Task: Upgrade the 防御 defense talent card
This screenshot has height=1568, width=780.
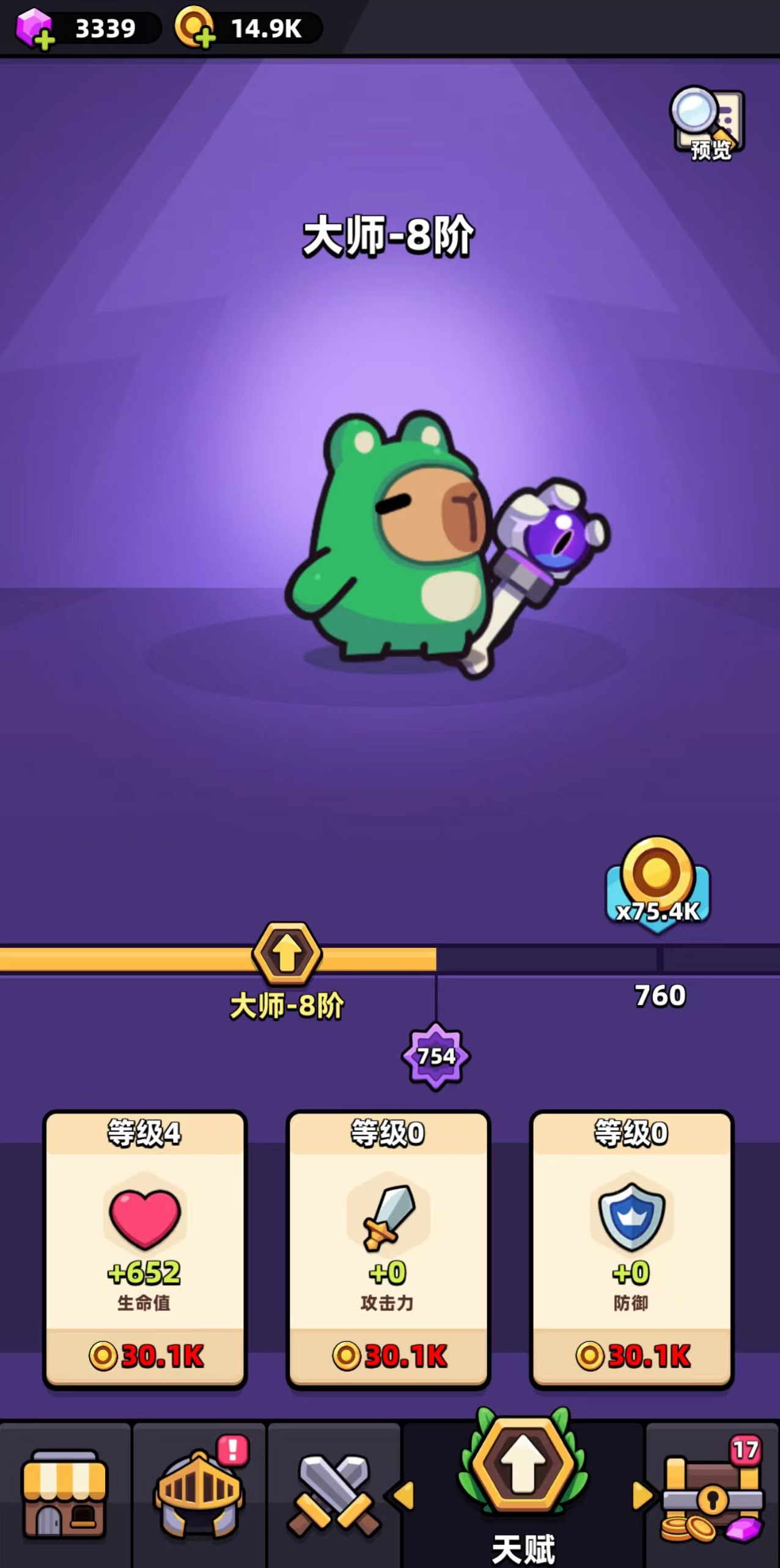Action: tap(631, 1250)
